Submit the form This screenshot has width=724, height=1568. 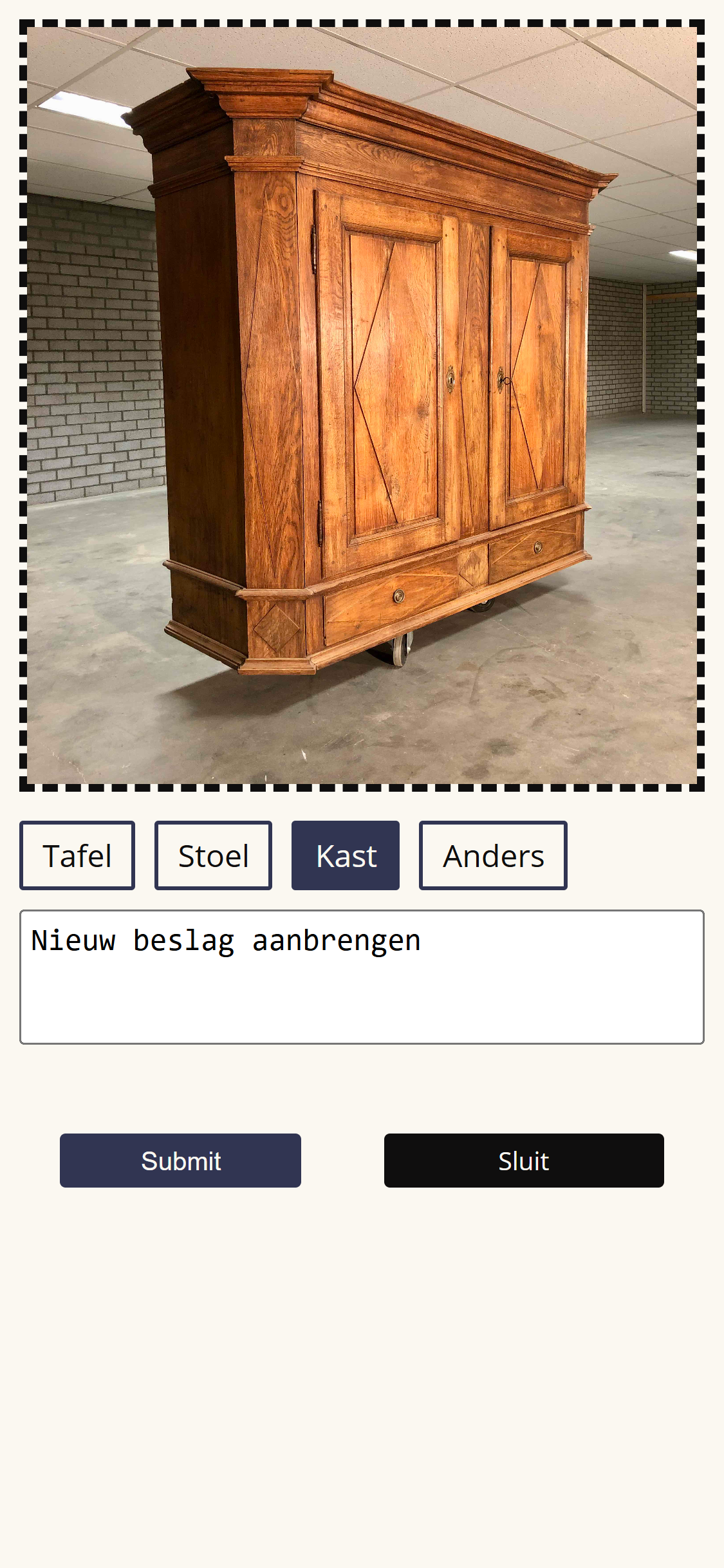[x=180, y=1161]
